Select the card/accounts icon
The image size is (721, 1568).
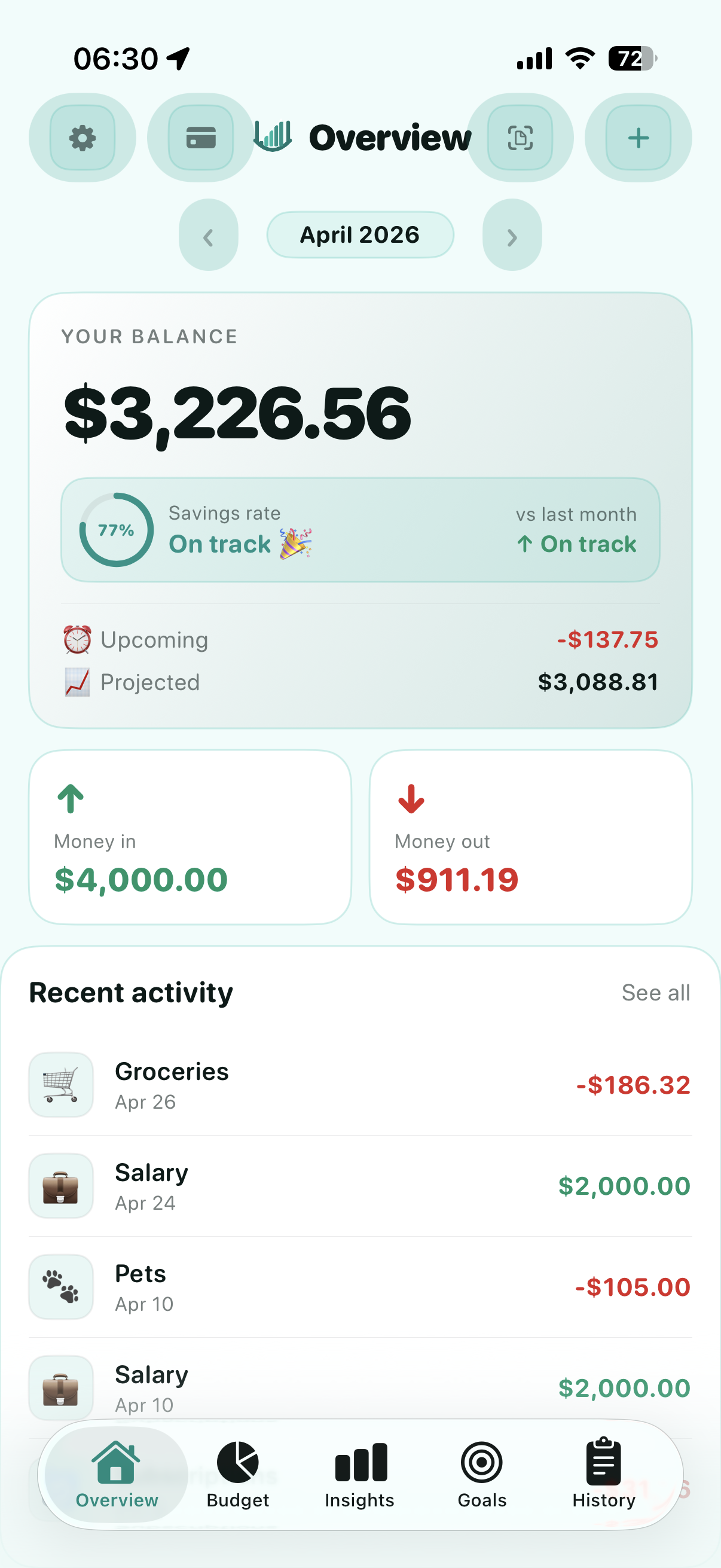[x=201, y=138]
